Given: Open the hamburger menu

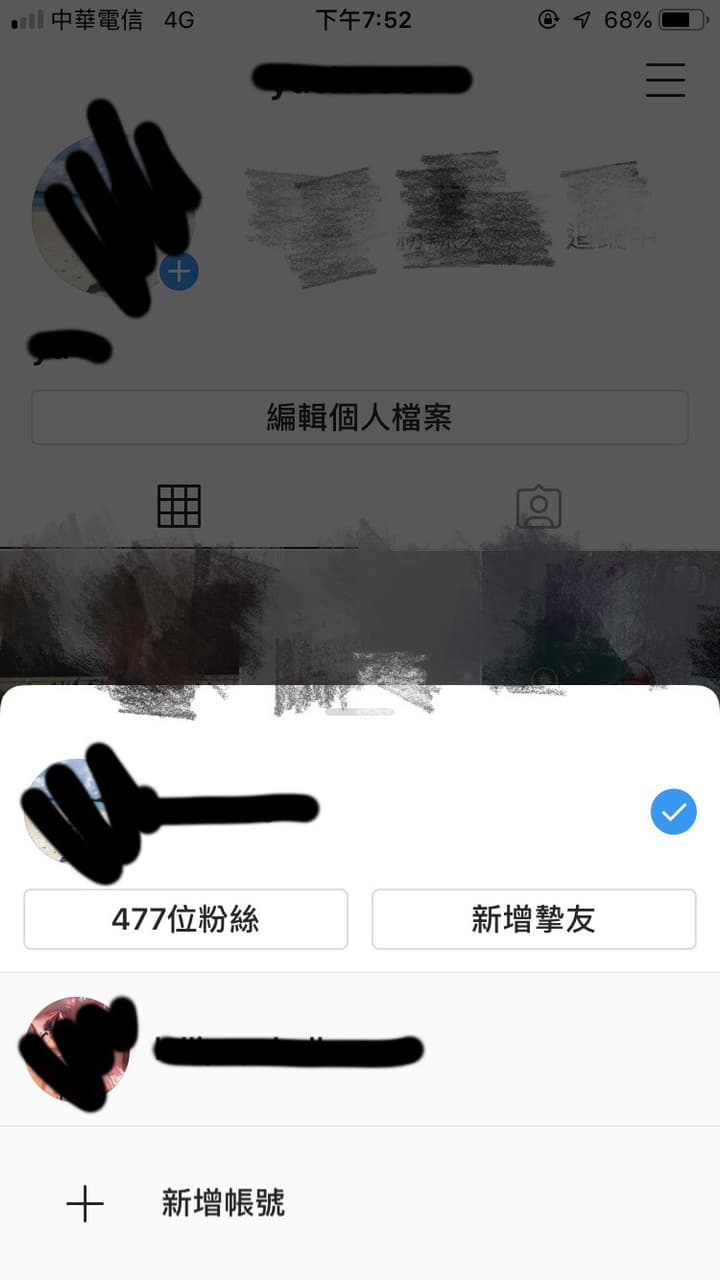Looking at the screenshot, I should [x=665, y=80].
